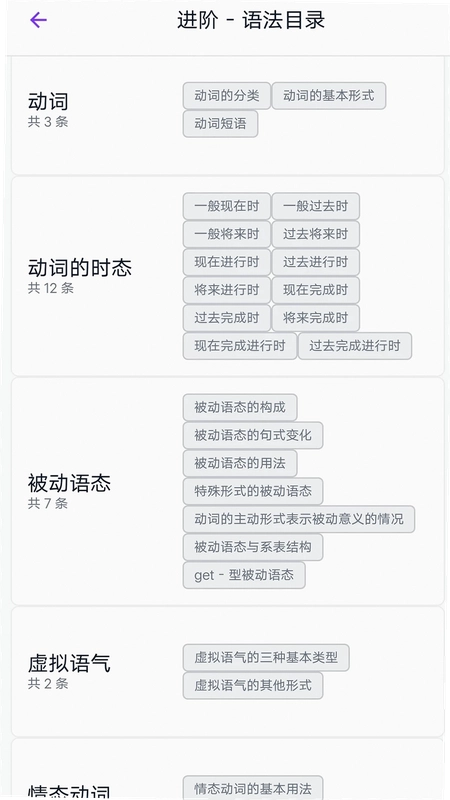Screen dimensions: 450x800
Task: Tap the 虚拟语气的其他形式 chip
Action: (253, 686)
